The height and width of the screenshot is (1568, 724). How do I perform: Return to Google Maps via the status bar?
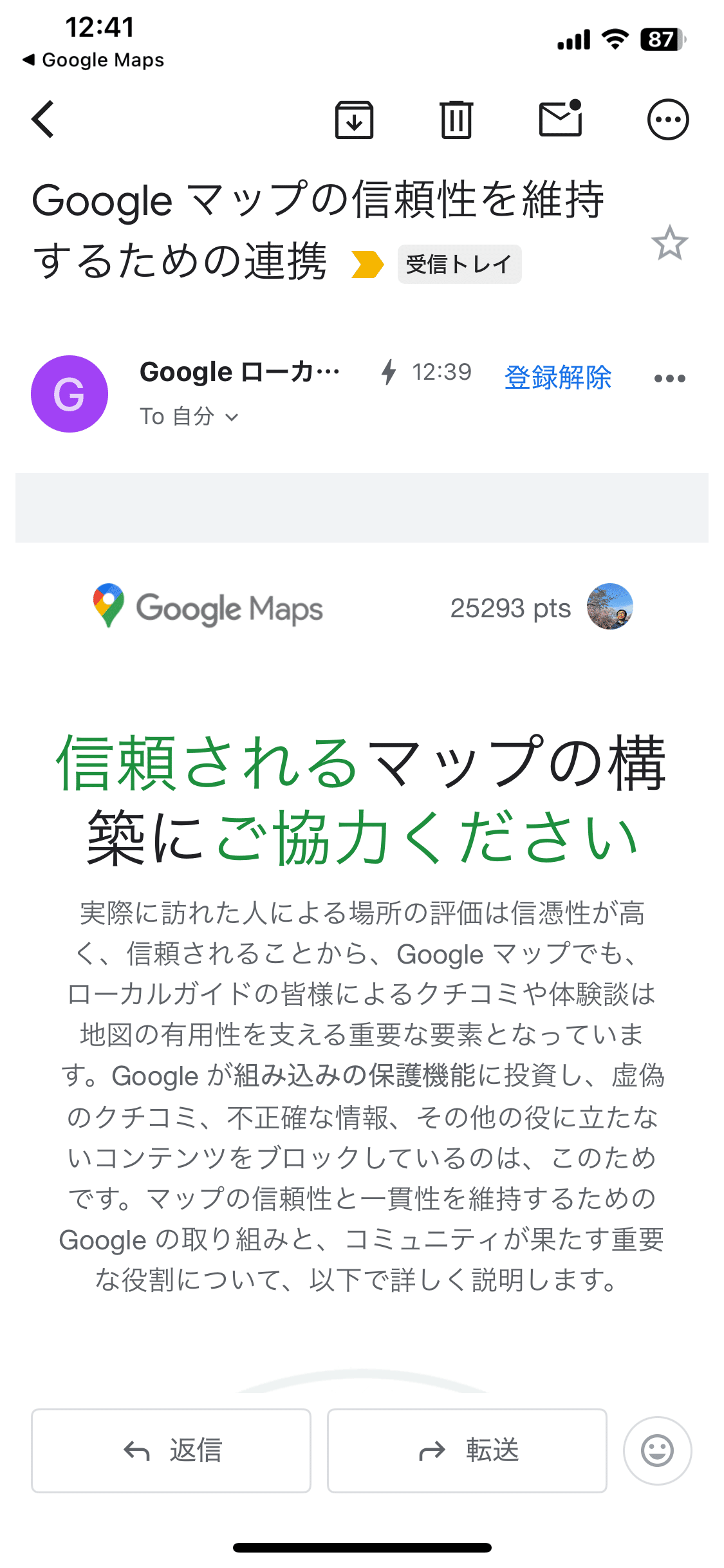point(93,60)
